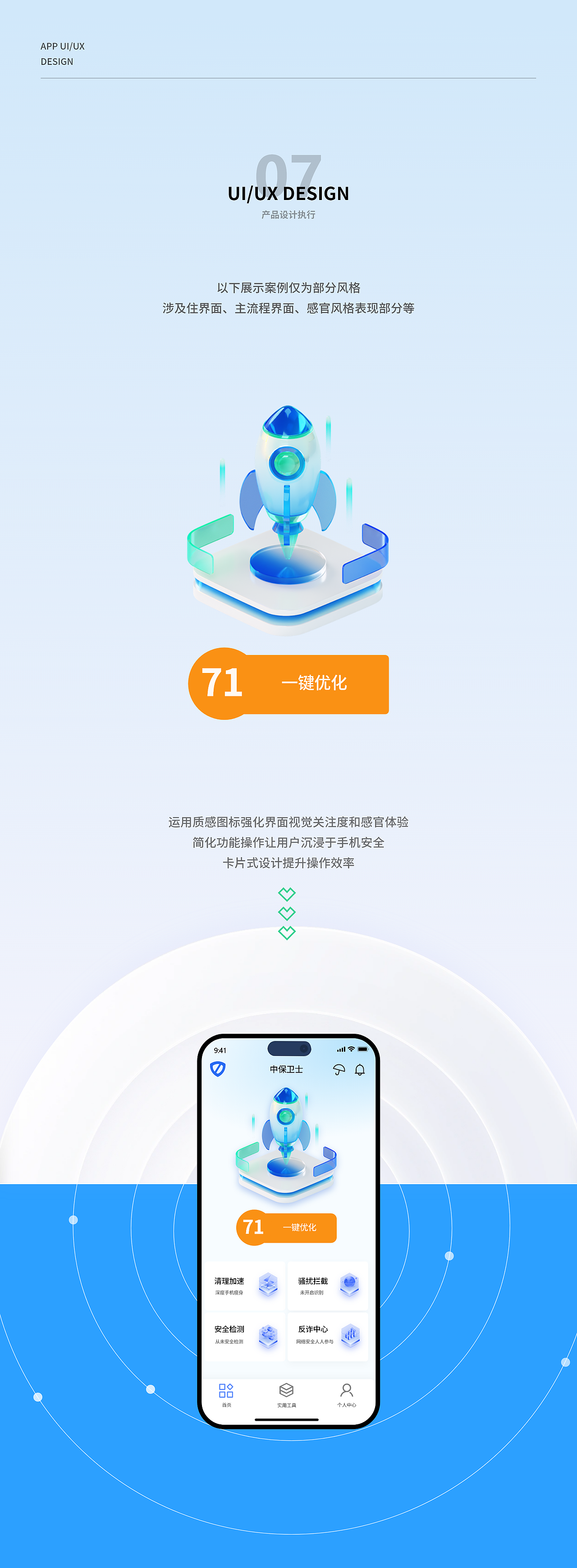Tap the 中保卫士 title bar
Screen dimensions: 577x1568
pos(287,1069)
